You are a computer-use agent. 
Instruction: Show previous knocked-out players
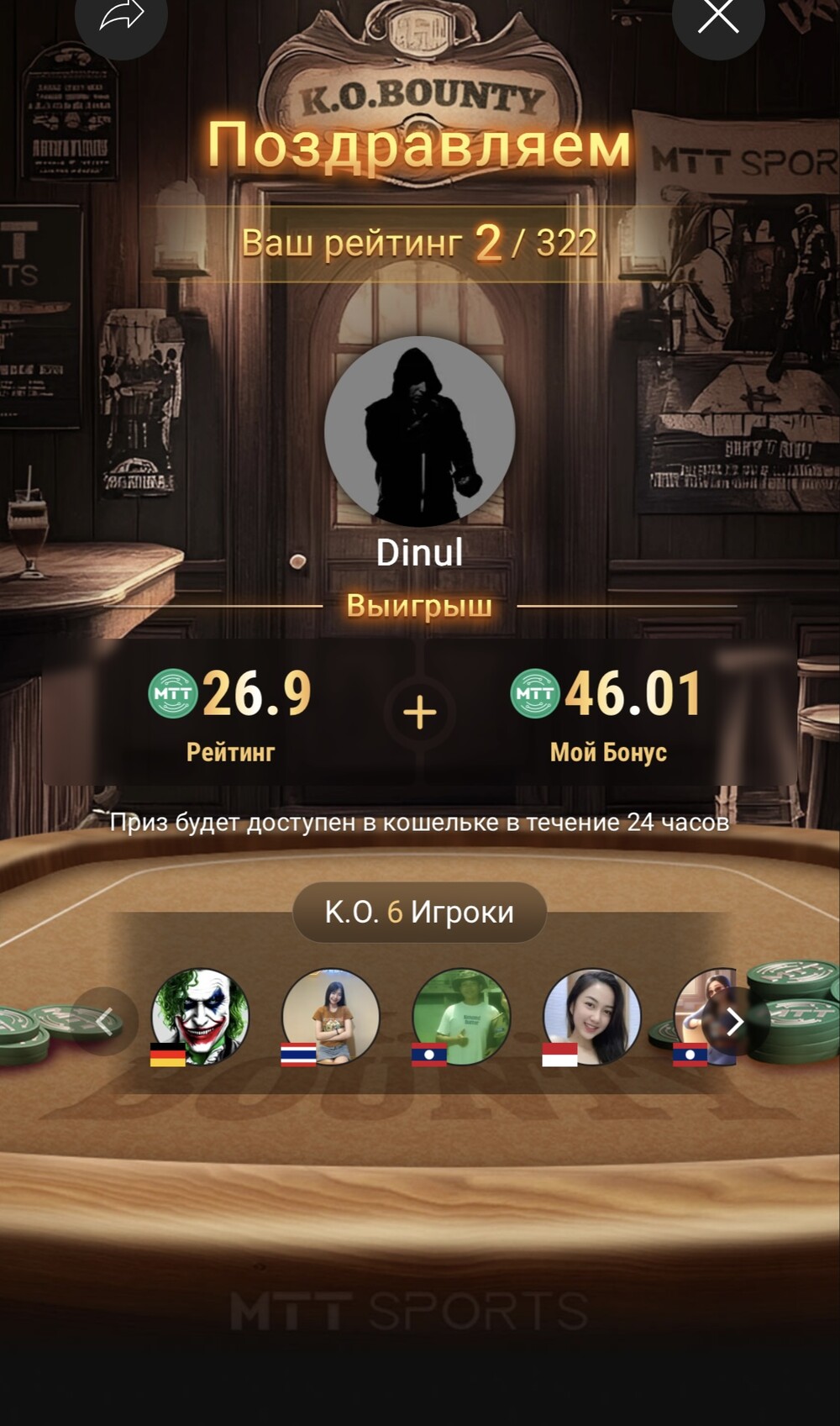point(105,1021)
